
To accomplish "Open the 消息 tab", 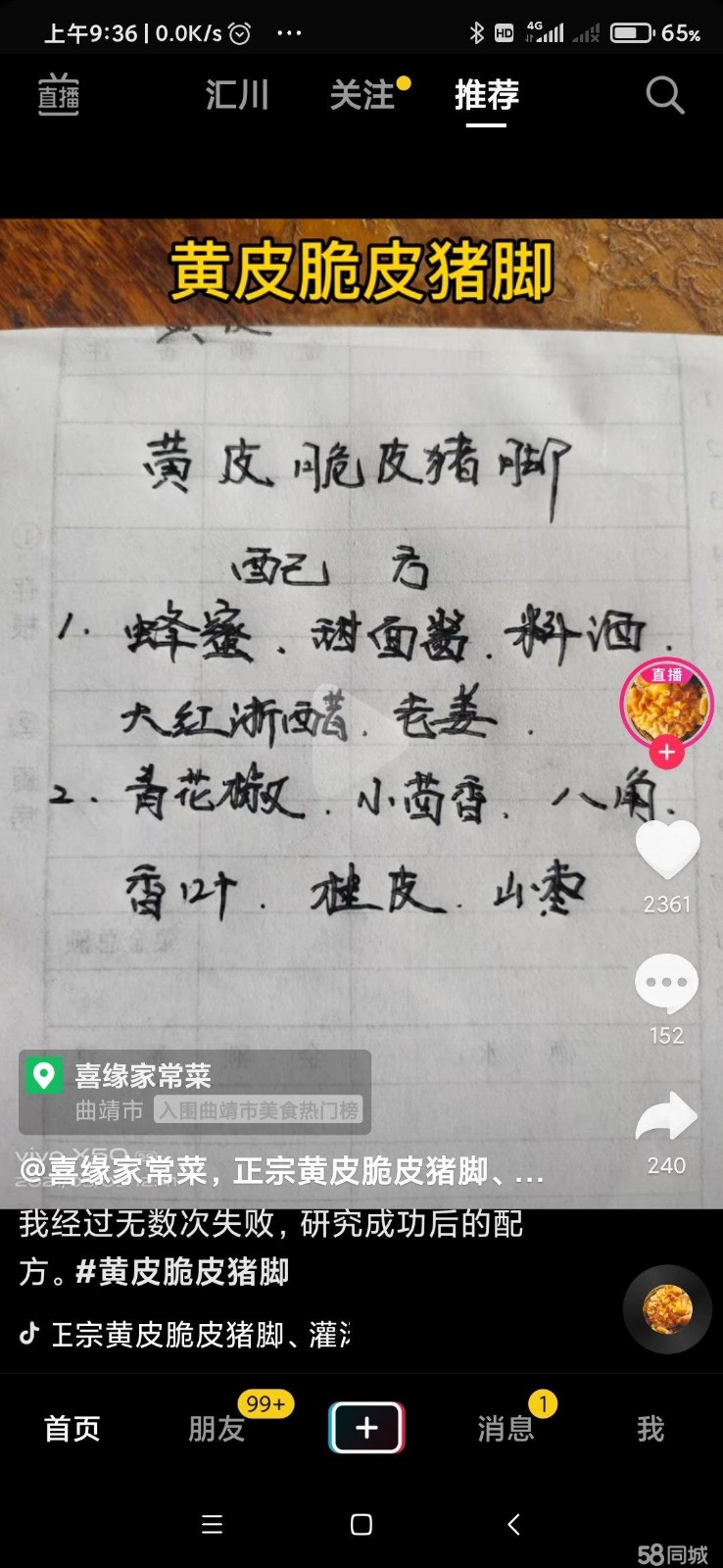I will (x=506, y=1429).
